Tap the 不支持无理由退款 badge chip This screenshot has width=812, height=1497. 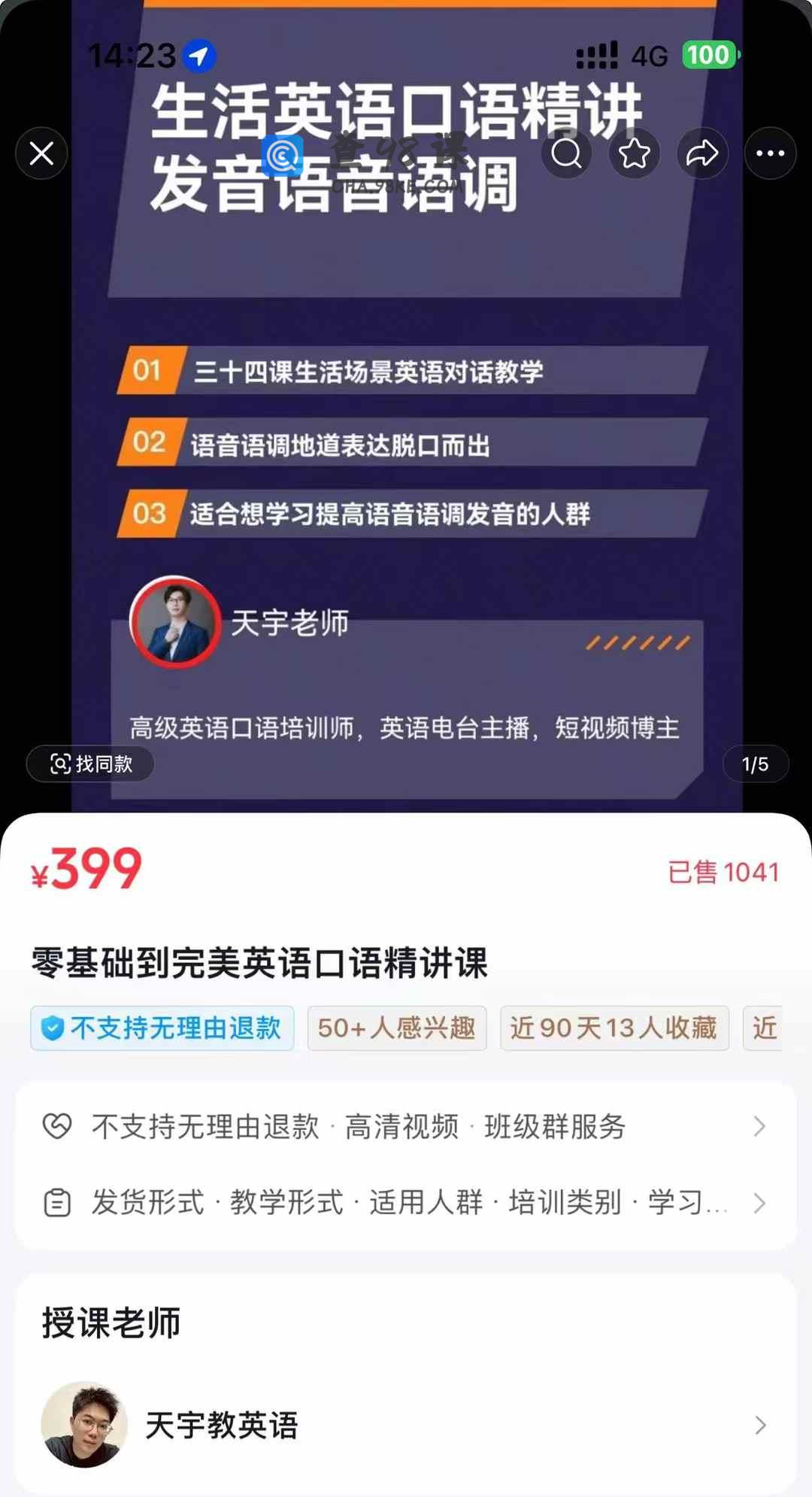tap(162, 1028)
